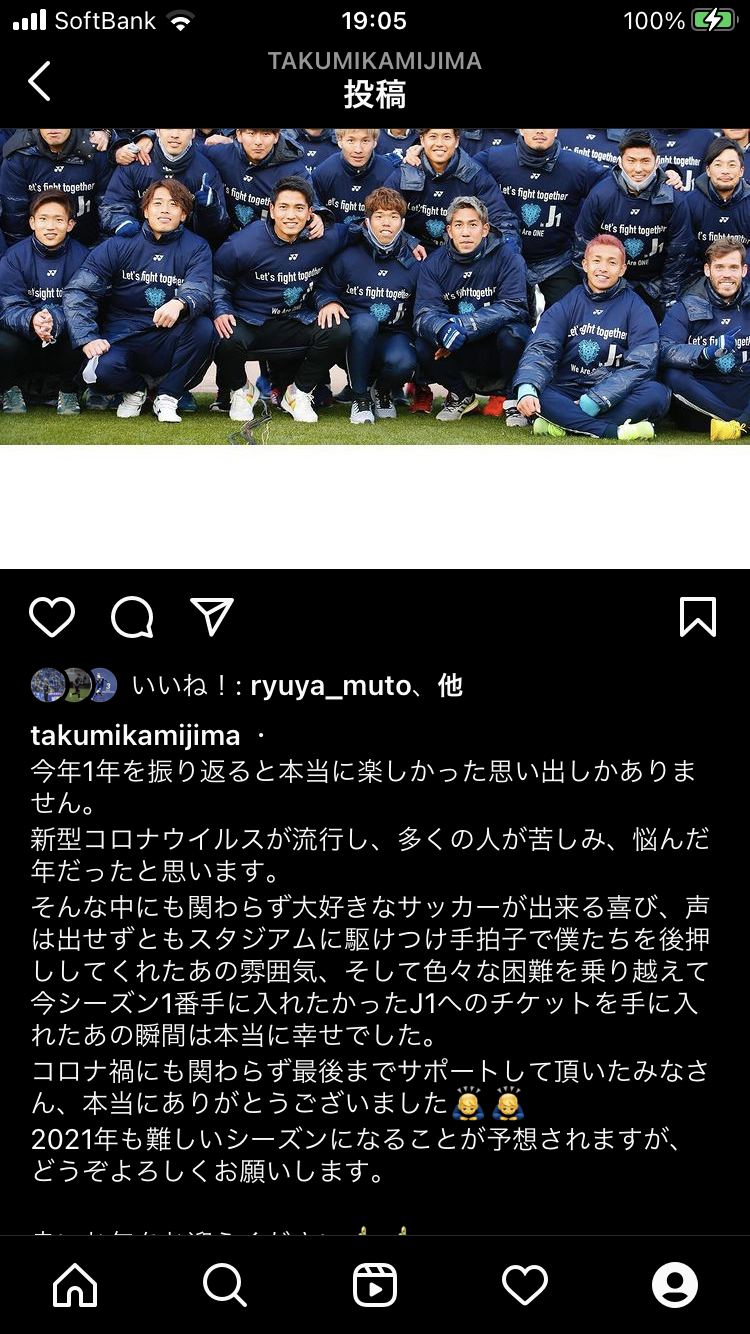750x1334 pixels.
Task: Like this post with the heart
Action: tap(52, 617)
